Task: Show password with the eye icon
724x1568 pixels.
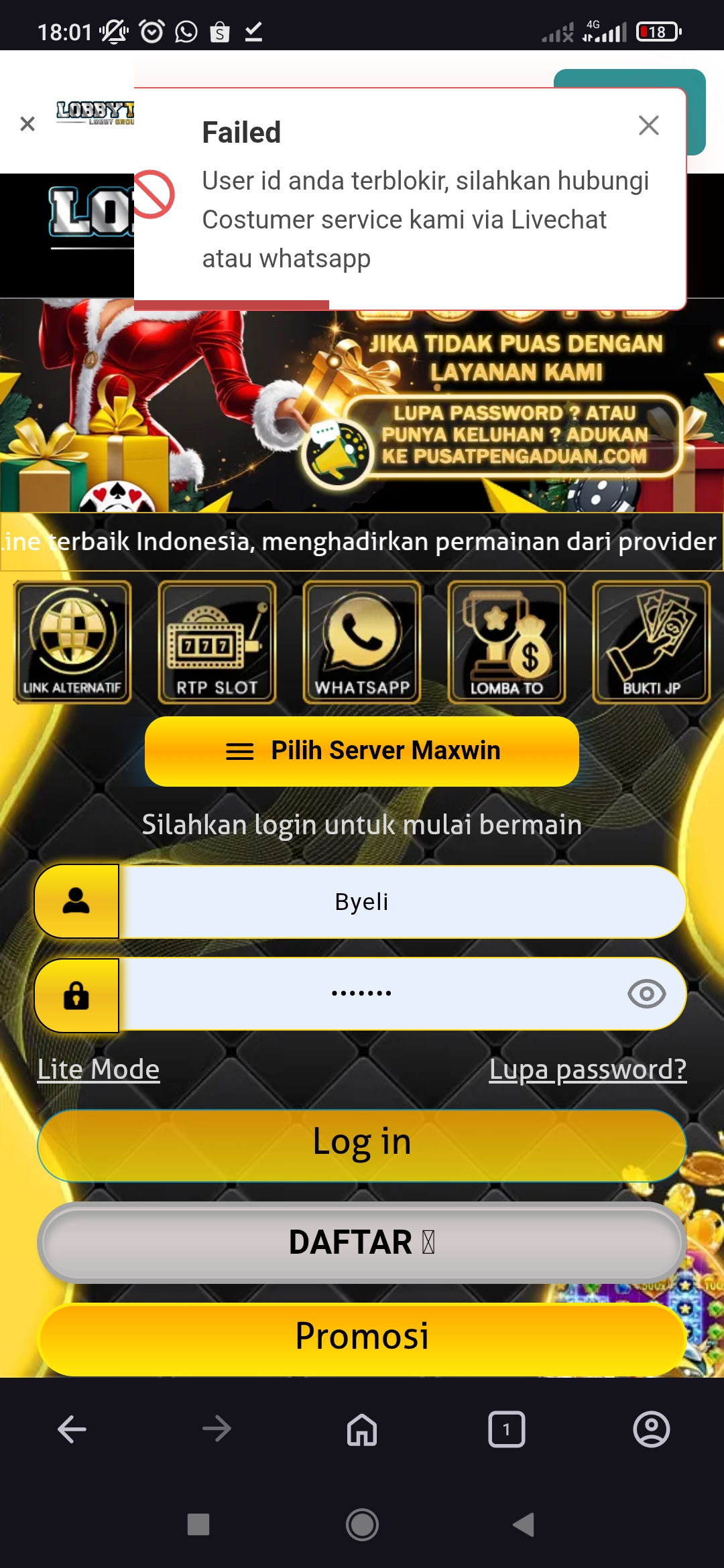Action: 646,994
